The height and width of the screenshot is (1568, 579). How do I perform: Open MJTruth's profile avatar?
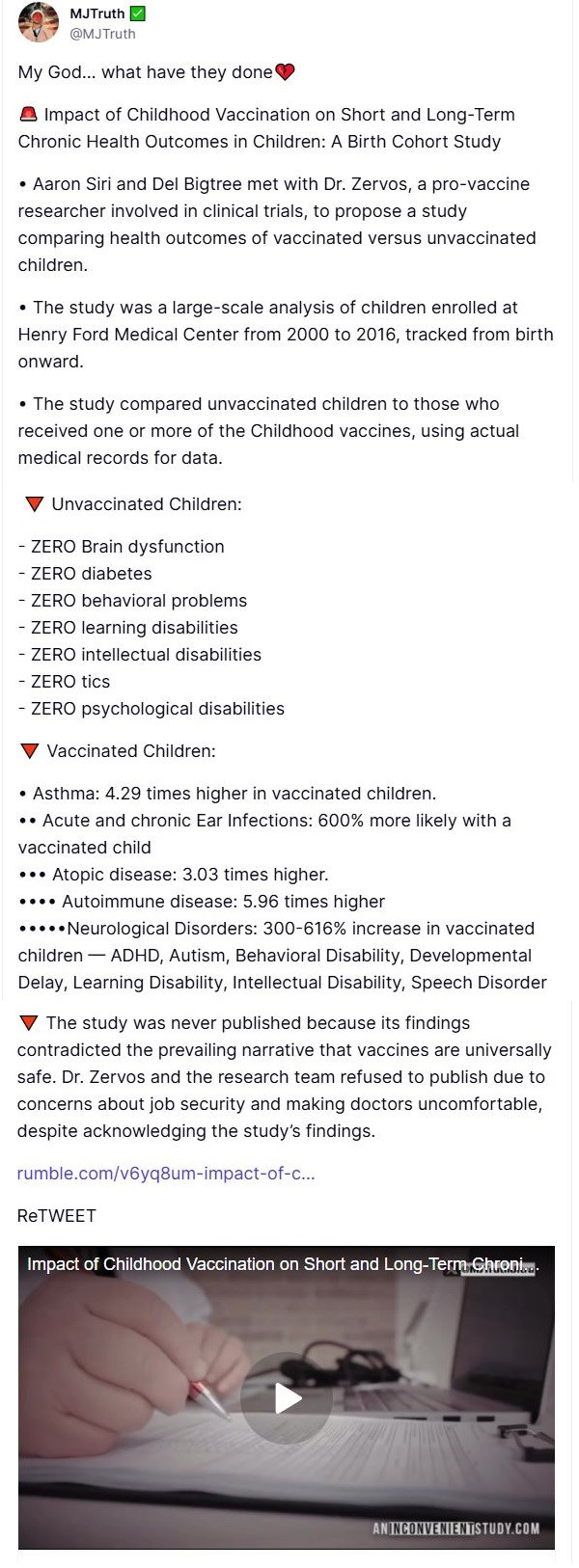pos(39,23)
